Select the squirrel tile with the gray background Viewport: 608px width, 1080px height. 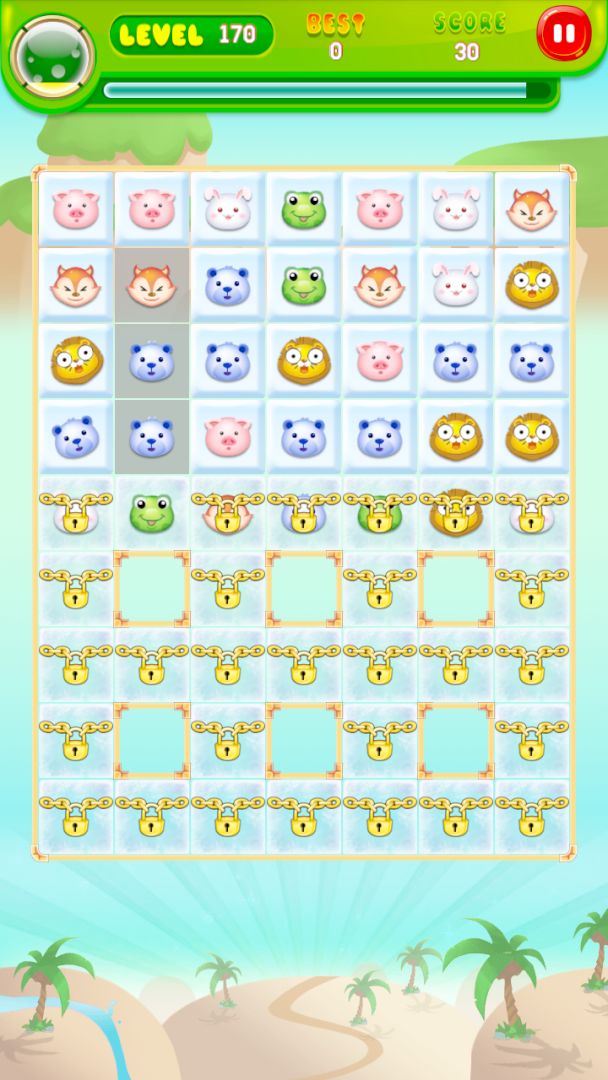pos(151,285)
